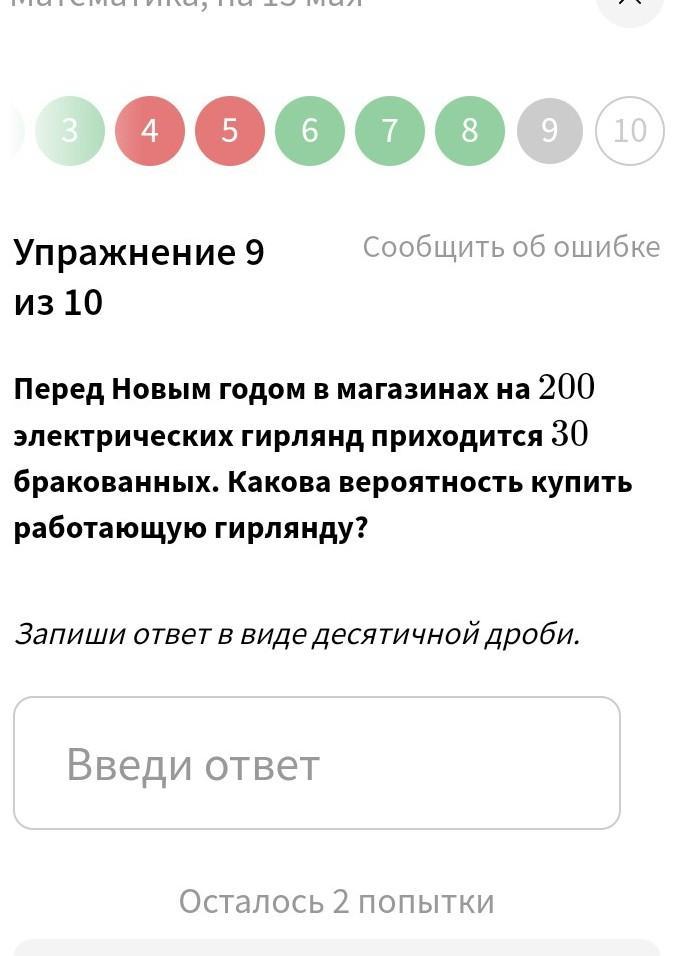Switch to exercise 6
Image resolution: width=681 pixels, height=956 pixels.
point(310,131)
